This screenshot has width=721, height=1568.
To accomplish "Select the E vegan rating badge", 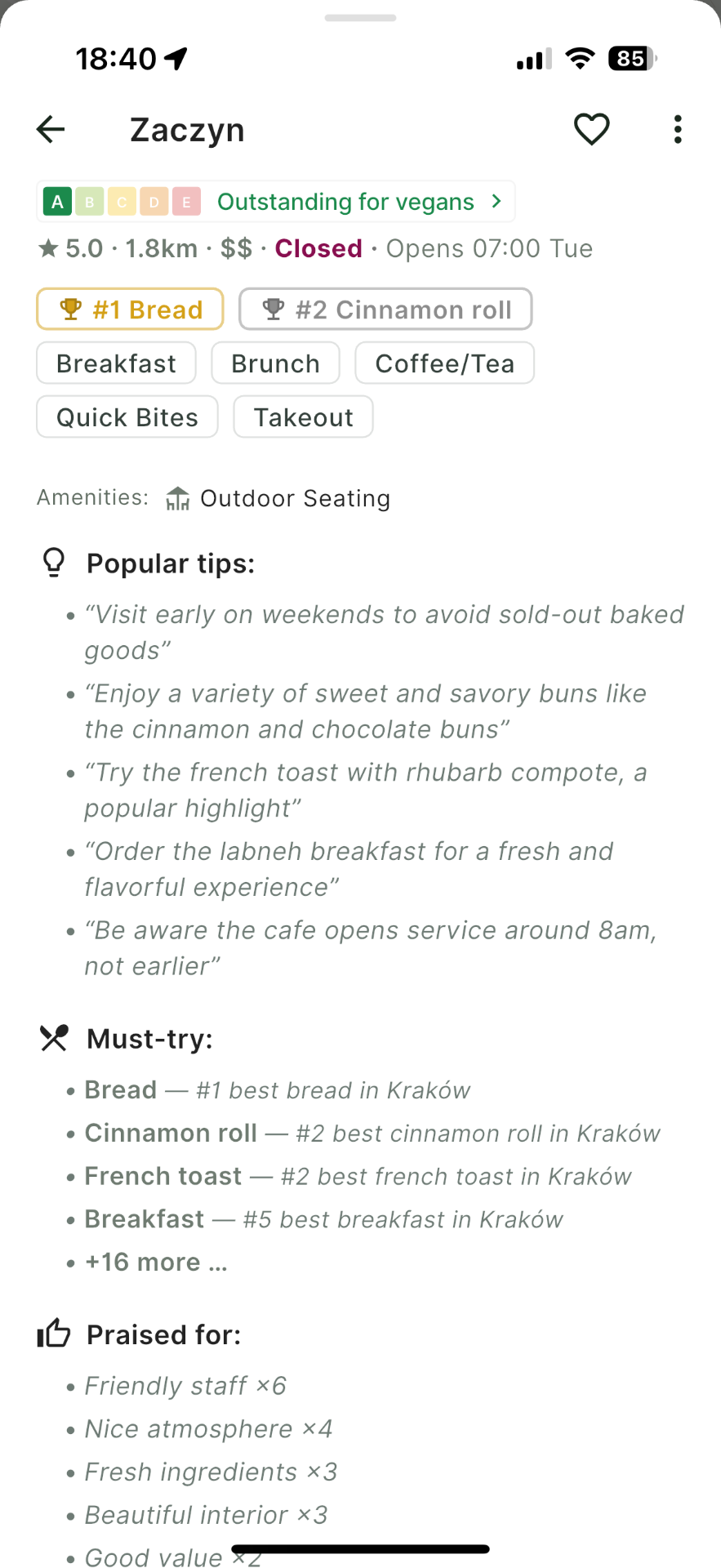I will [x=186, y=201].
